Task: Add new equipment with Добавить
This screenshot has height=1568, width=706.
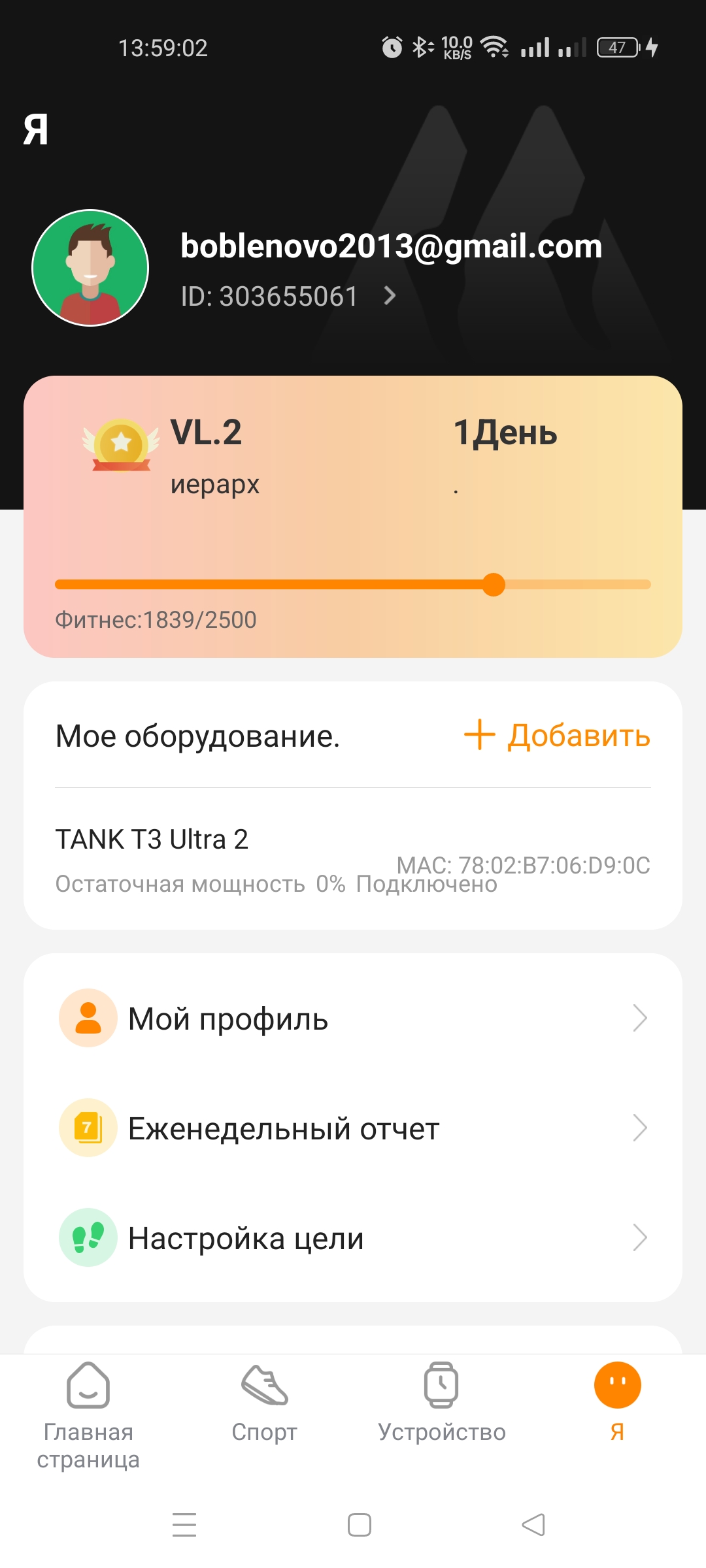Action: (x=558, y=736)
